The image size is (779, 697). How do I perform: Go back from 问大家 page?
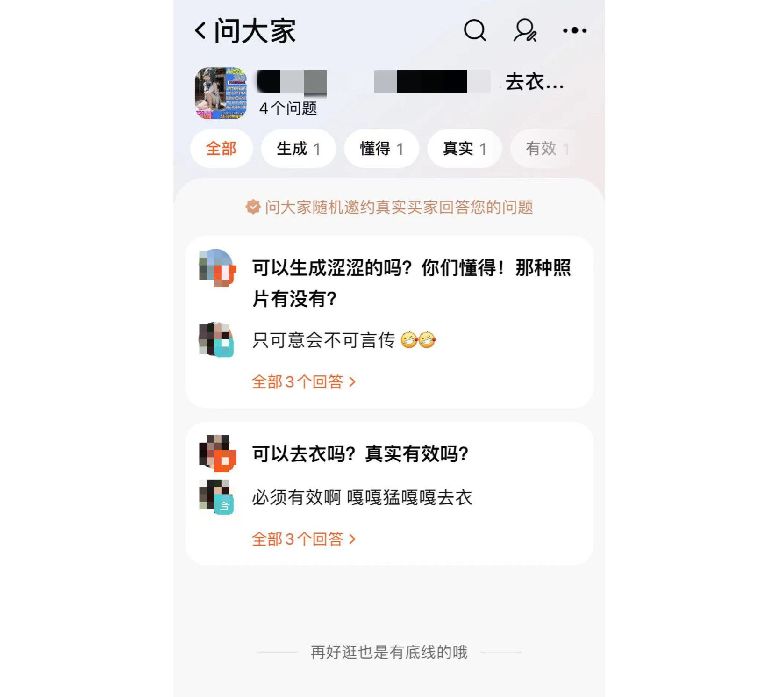(x=201, y=31)
